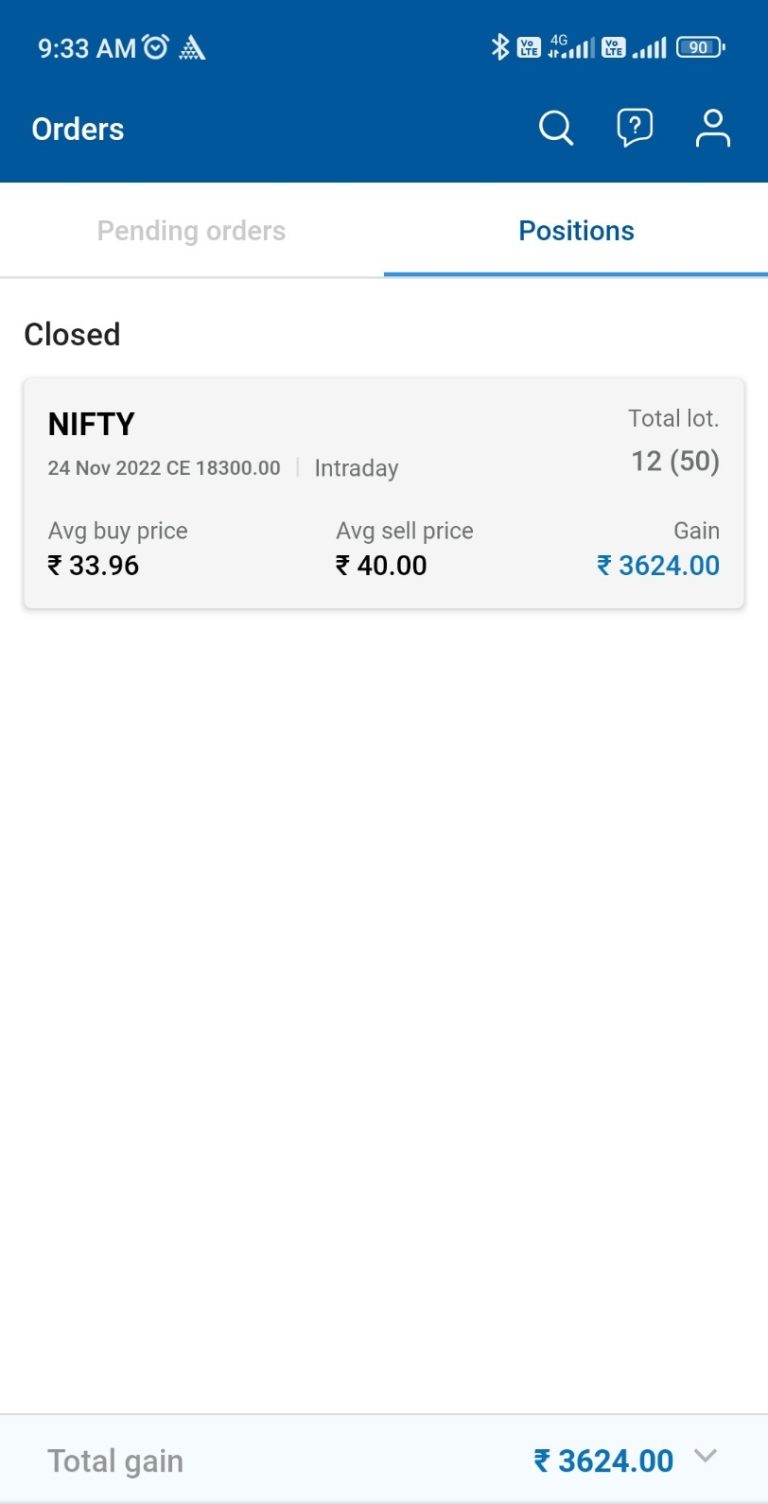Click the help question mark icon
The width and height of the screenshot is (768, 1504).
point(635,127)
